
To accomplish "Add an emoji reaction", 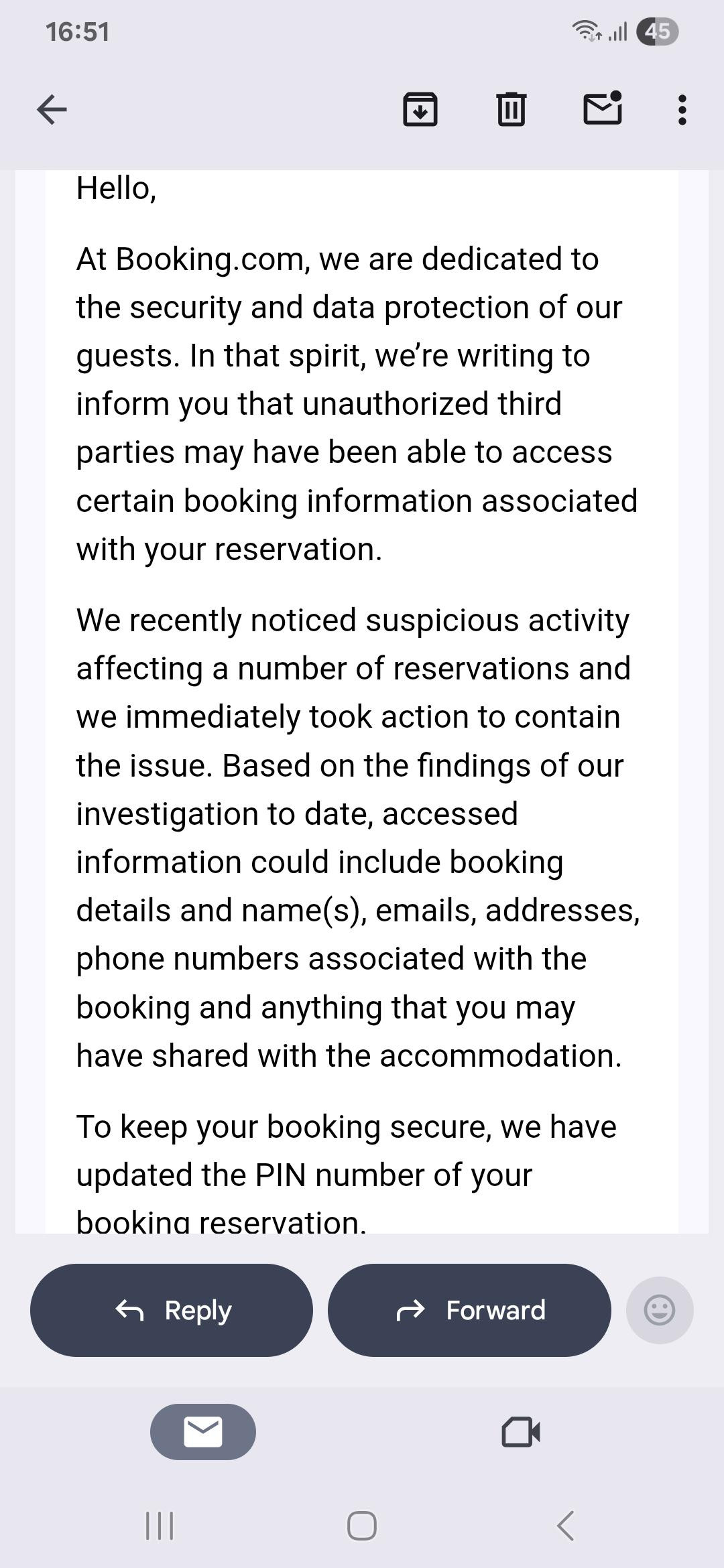I will point(659,1310).
